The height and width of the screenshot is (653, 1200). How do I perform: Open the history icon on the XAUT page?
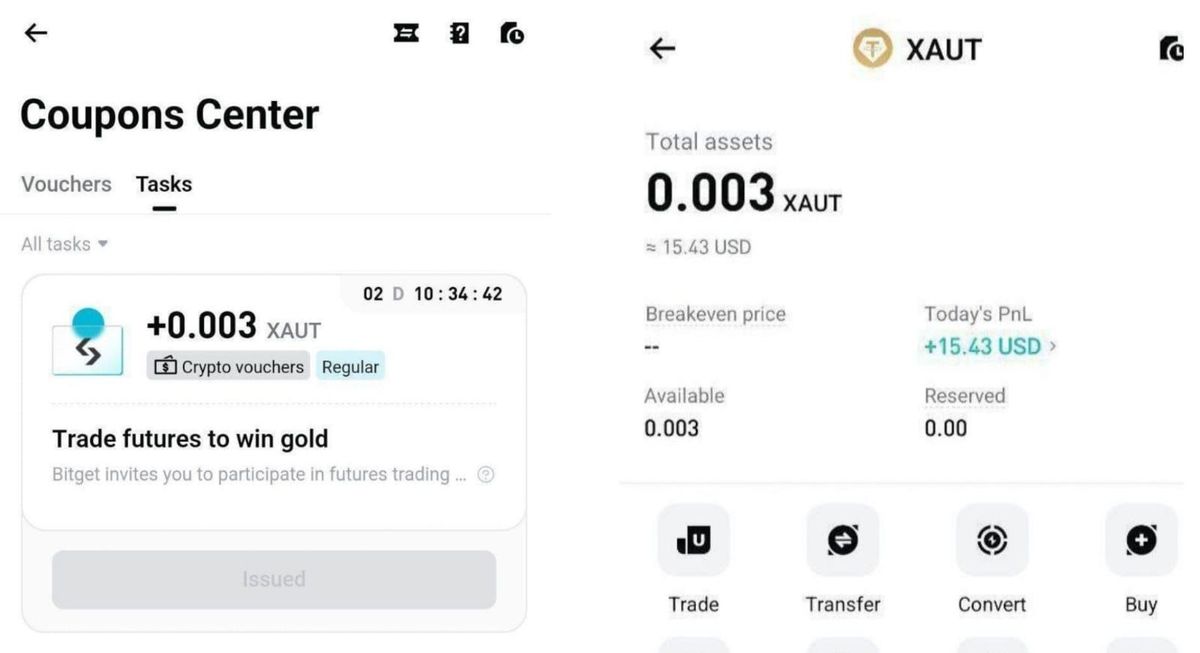tap(1171, 48)
